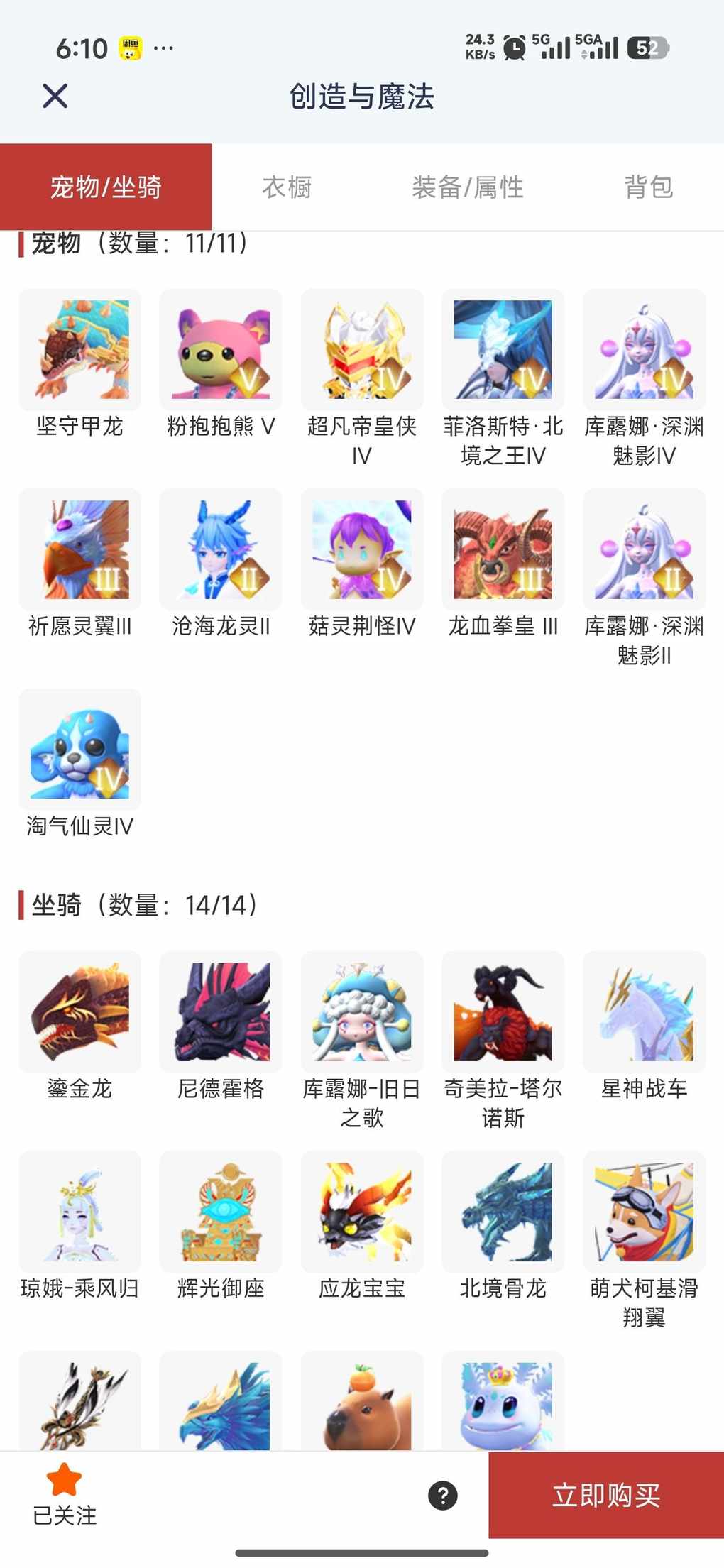Screen dimensions: 724x1568
Task: Select the 宠物/坐骑 tab
Action: (x=106, y=187)
